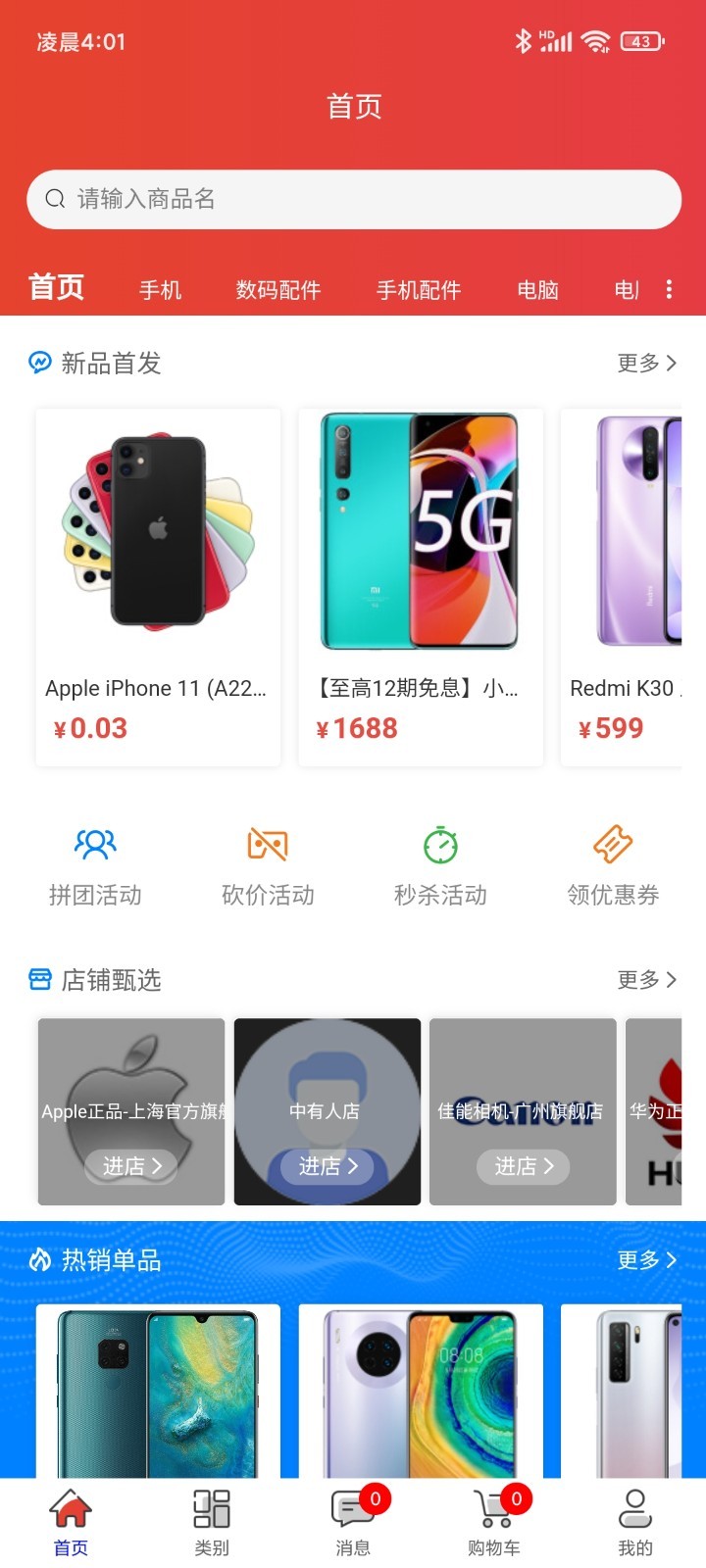Switch to the 我的 profile tab
The width and height of the screenshot is (706, 1568).
coord(634,1522)
